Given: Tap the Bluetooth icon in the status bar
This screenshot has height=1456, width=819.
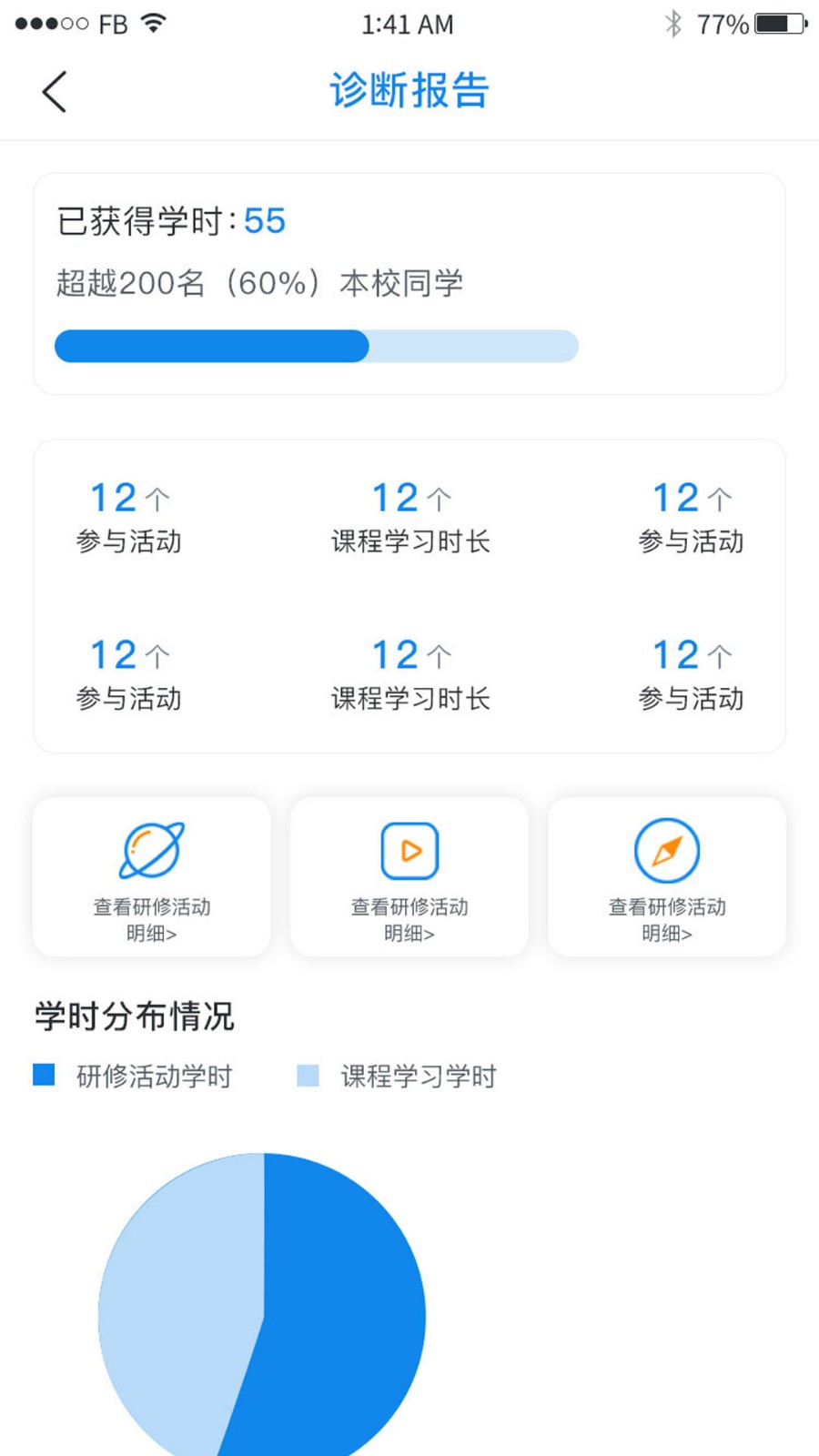Looking at the screenshot, I should (673, 24).
